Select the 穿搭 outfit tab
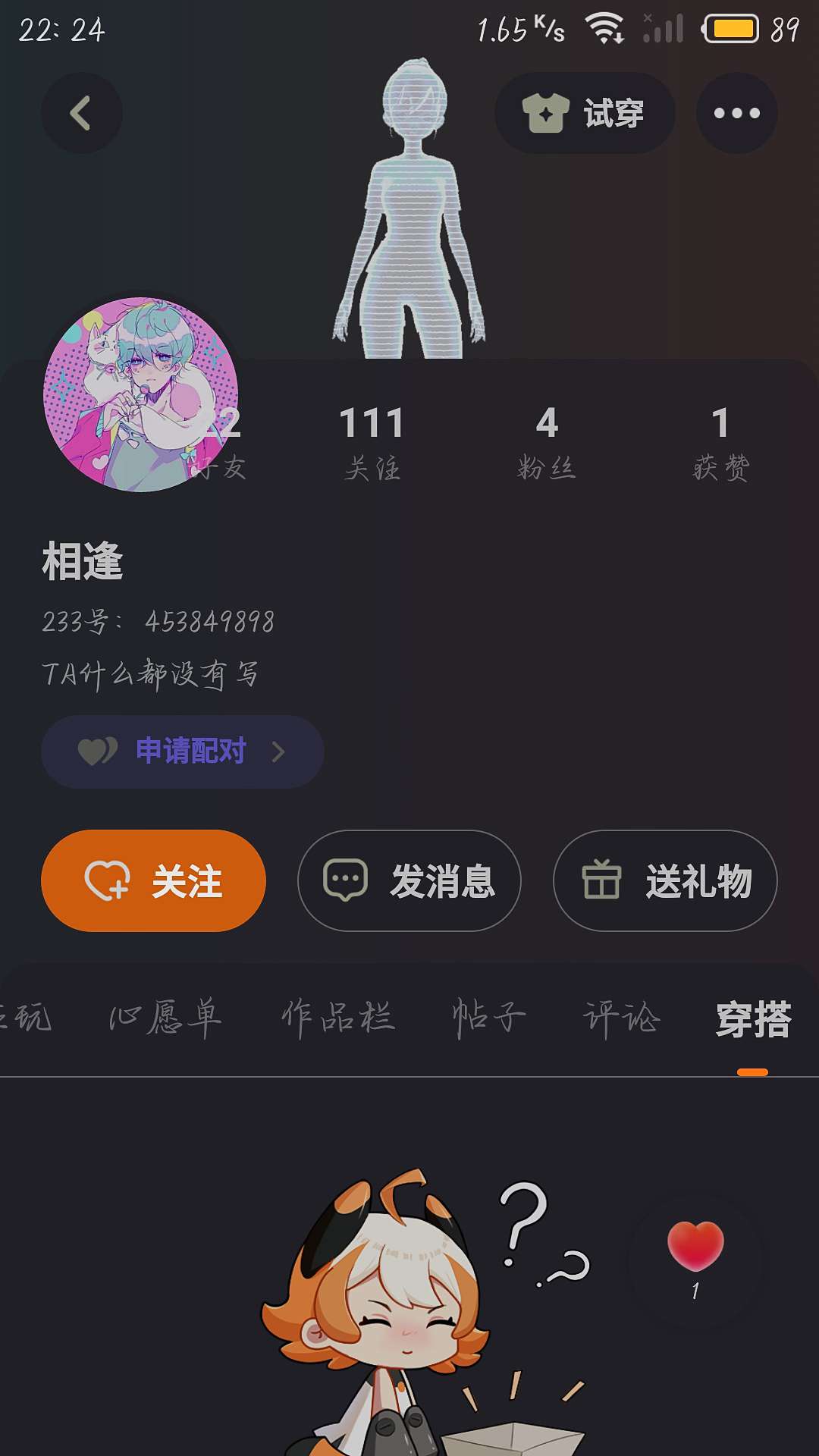The height and width of the screenshot is (1456, 819). point(753,1019)
